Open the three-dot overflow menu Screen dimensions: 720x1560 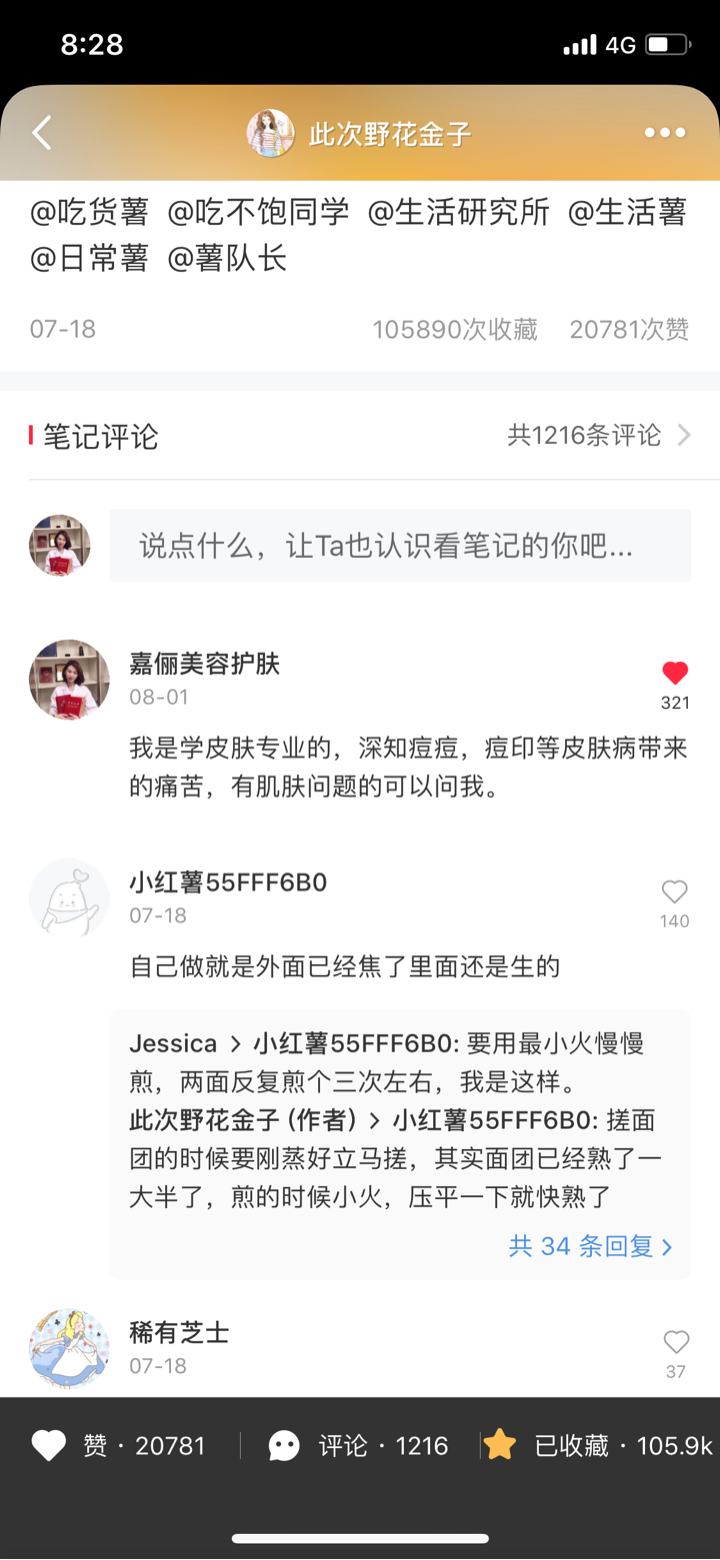pos(665,133)
